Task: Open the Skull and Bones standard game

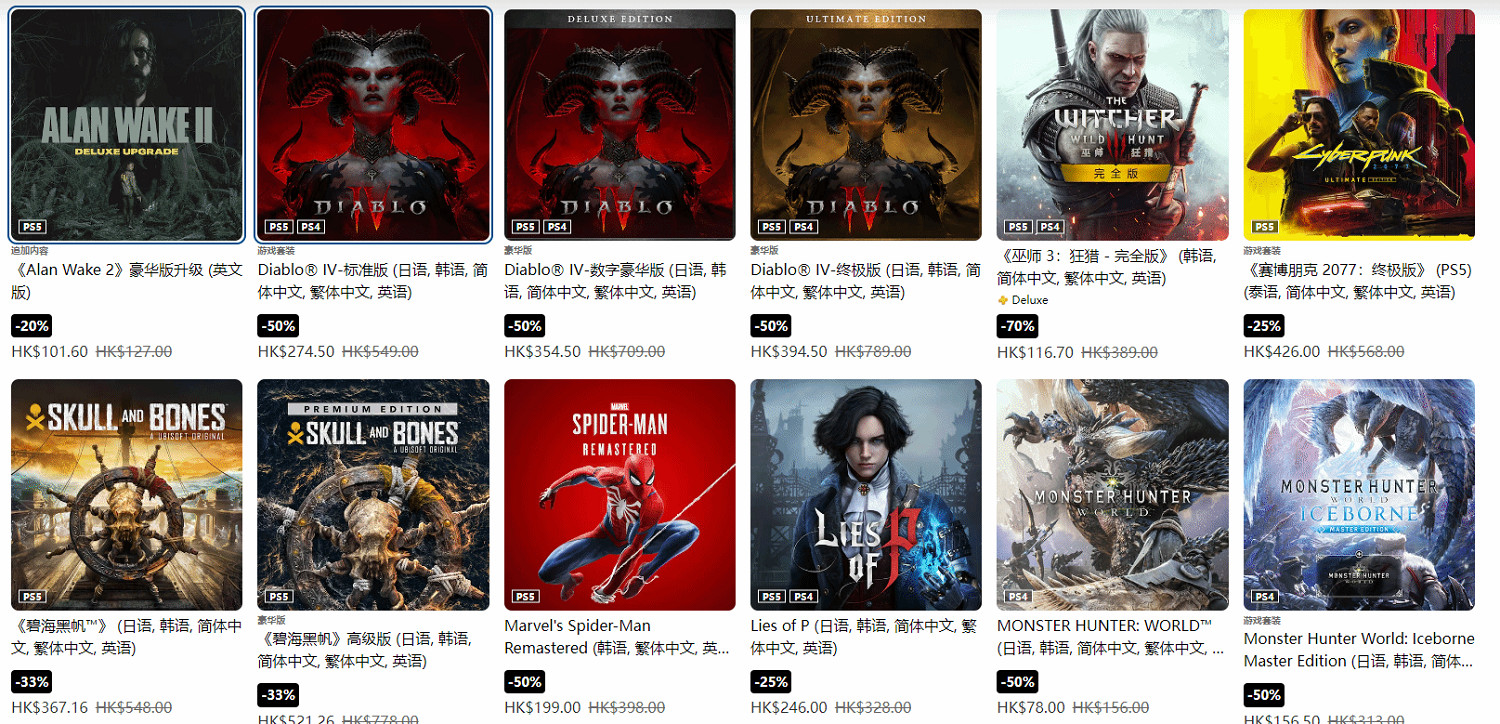Action: click(x=126, y=495)
